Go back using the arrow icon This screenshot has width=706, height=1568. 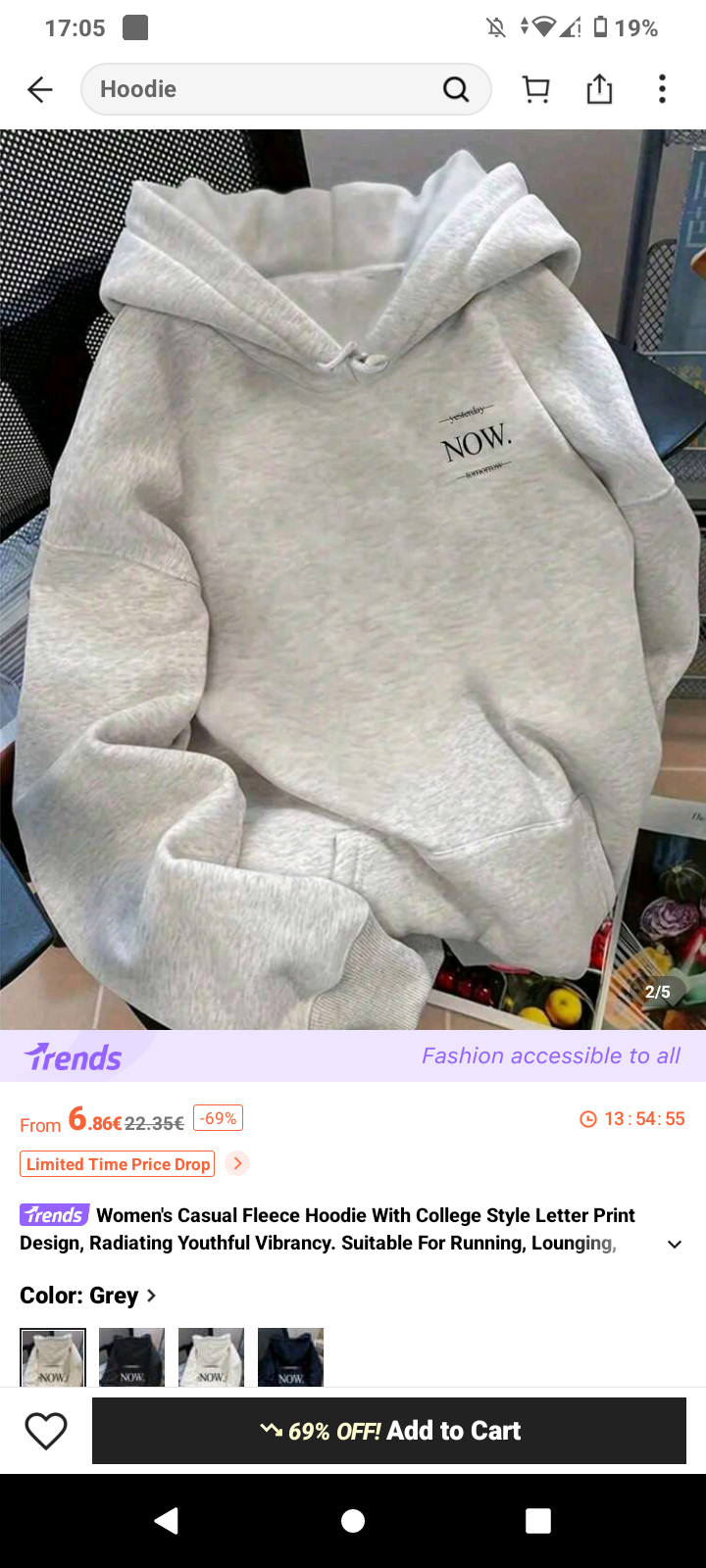point(40,90)
